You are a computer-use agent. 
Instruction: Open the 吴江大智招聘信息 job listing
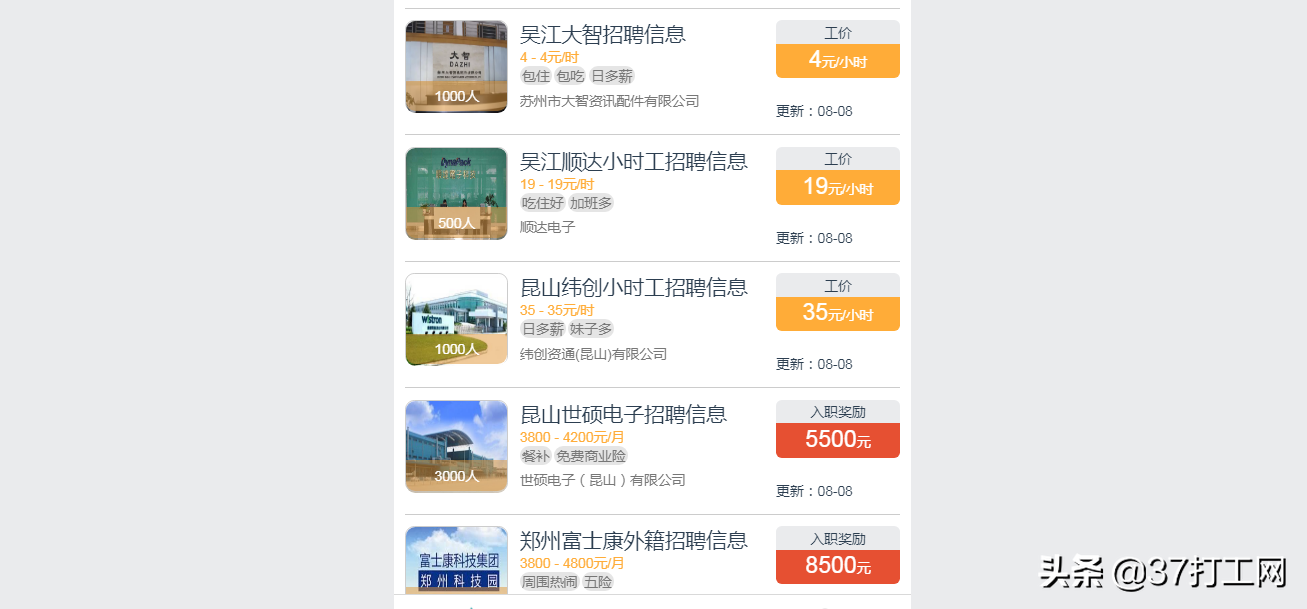point(603,35)
